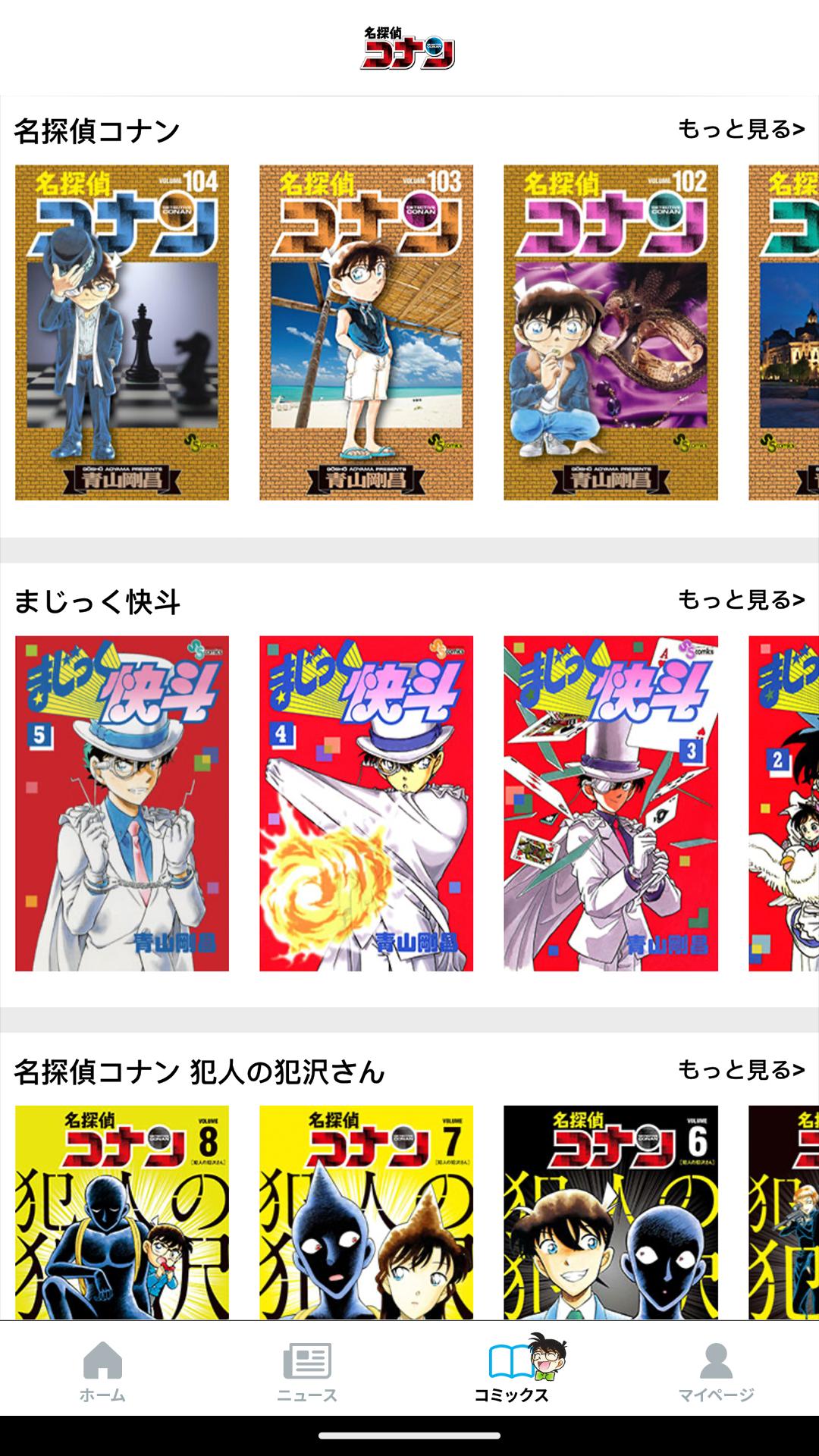This screenshot has width=819, height=1456.
Task: Open まじっく快斗 volume 4 cover
Action: pyautogui.click(x=366, y=803)
